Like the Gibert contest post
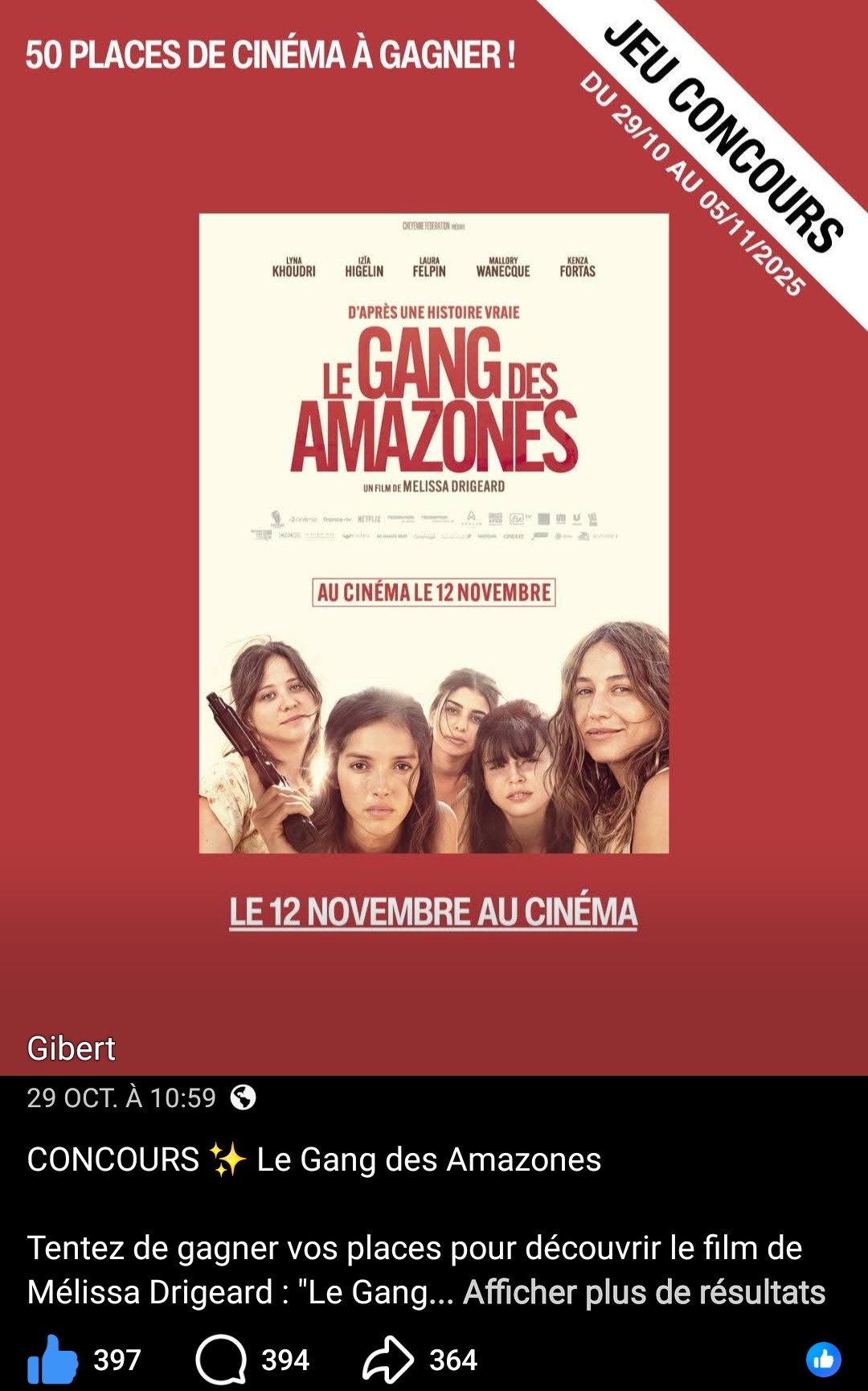868x1391 pixels. tap(52, 1360)
